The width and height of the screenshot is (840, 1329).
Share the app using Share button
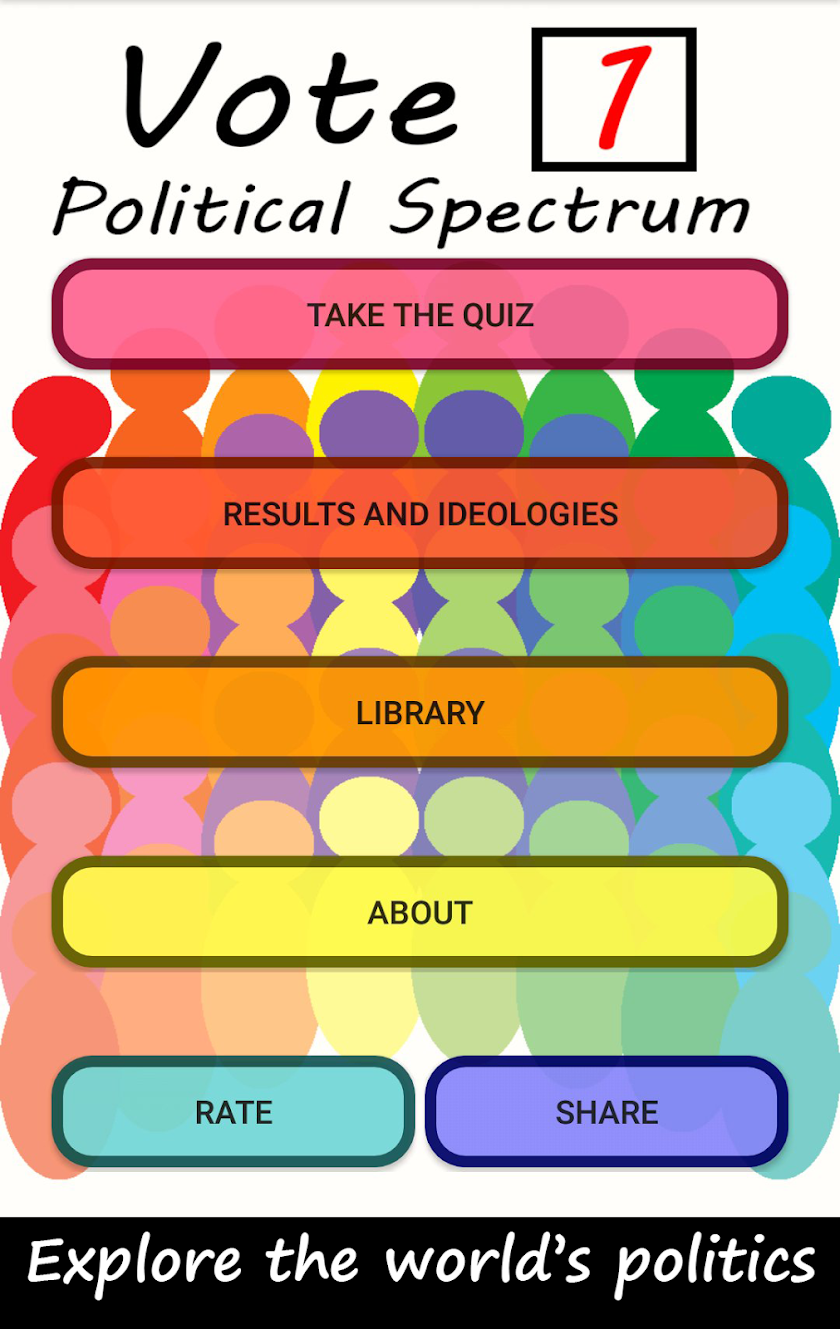[x=607, y=1112]
